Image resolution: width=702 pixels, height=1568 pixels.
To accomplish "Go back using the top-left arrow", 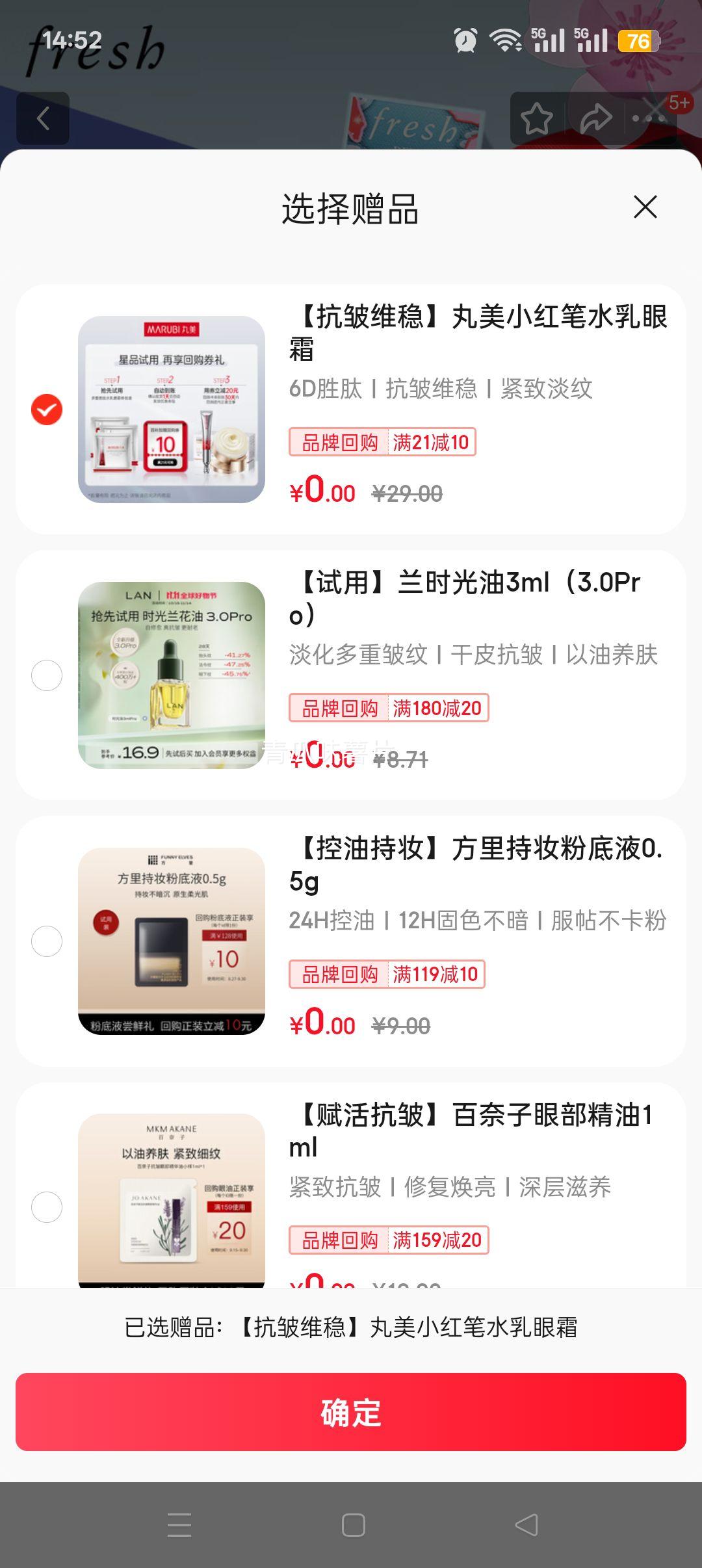I will pyautogui.click(x=43, y=118).
